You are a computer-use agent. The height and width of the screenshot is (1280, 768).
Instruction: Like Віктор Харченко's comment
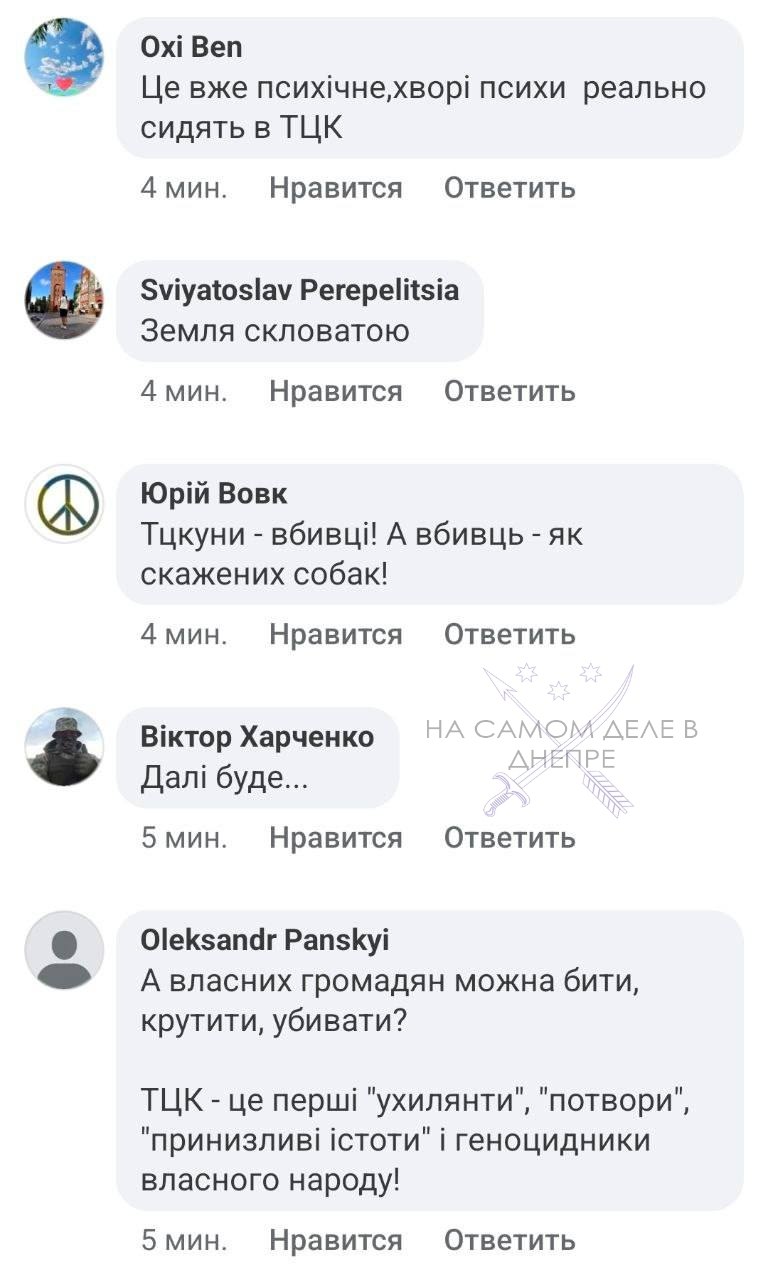(335, 838)
